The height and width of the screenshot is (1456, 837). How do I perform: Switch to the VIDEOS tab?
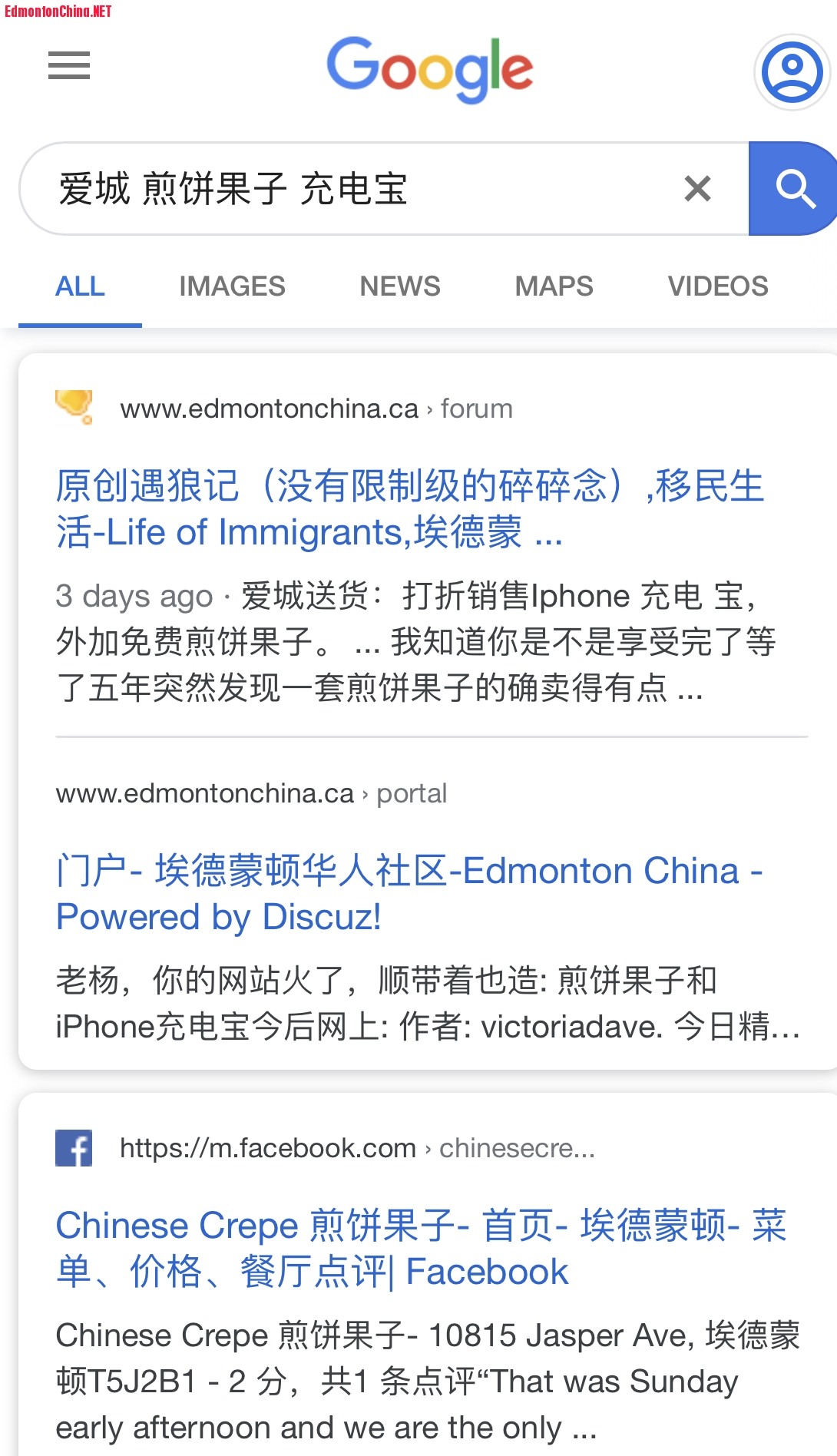click(717, 286)
